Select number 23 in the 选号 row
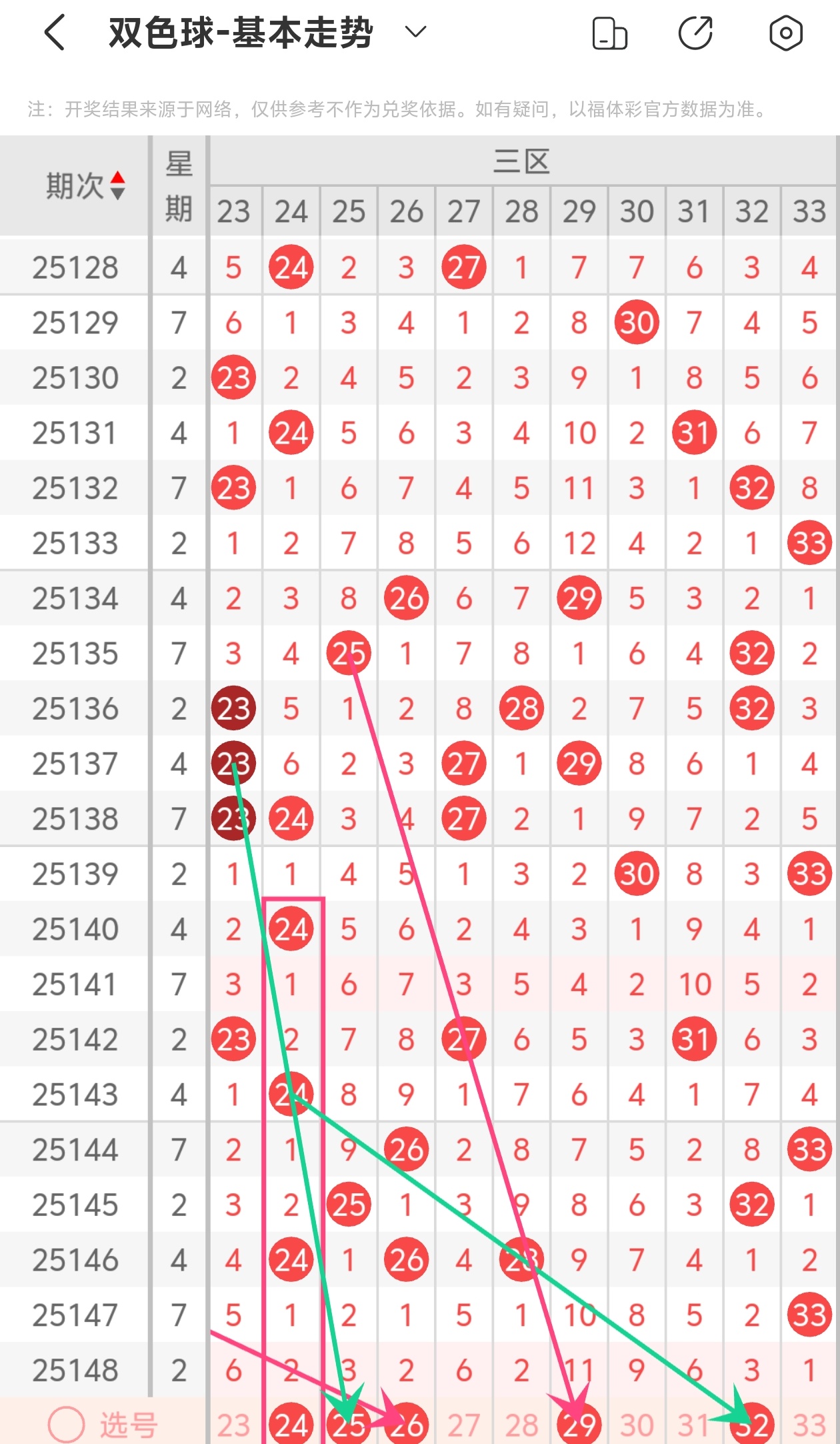Image resolution: width=840 pixels, height=1444 pixels. click(x=233, y=1425)
